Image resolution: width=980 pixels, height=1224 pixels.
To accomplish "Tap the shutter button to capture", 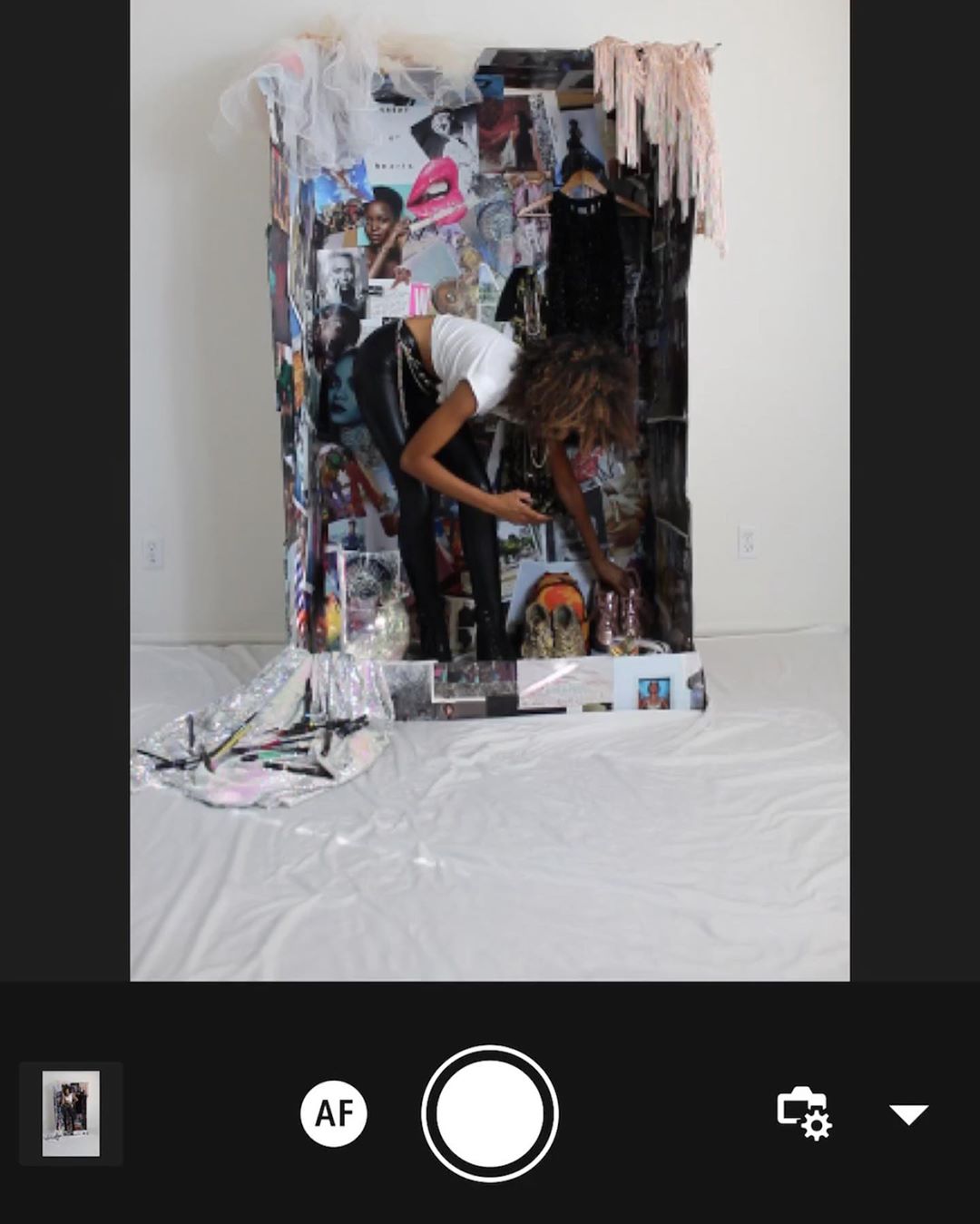I will (490, 1113).
